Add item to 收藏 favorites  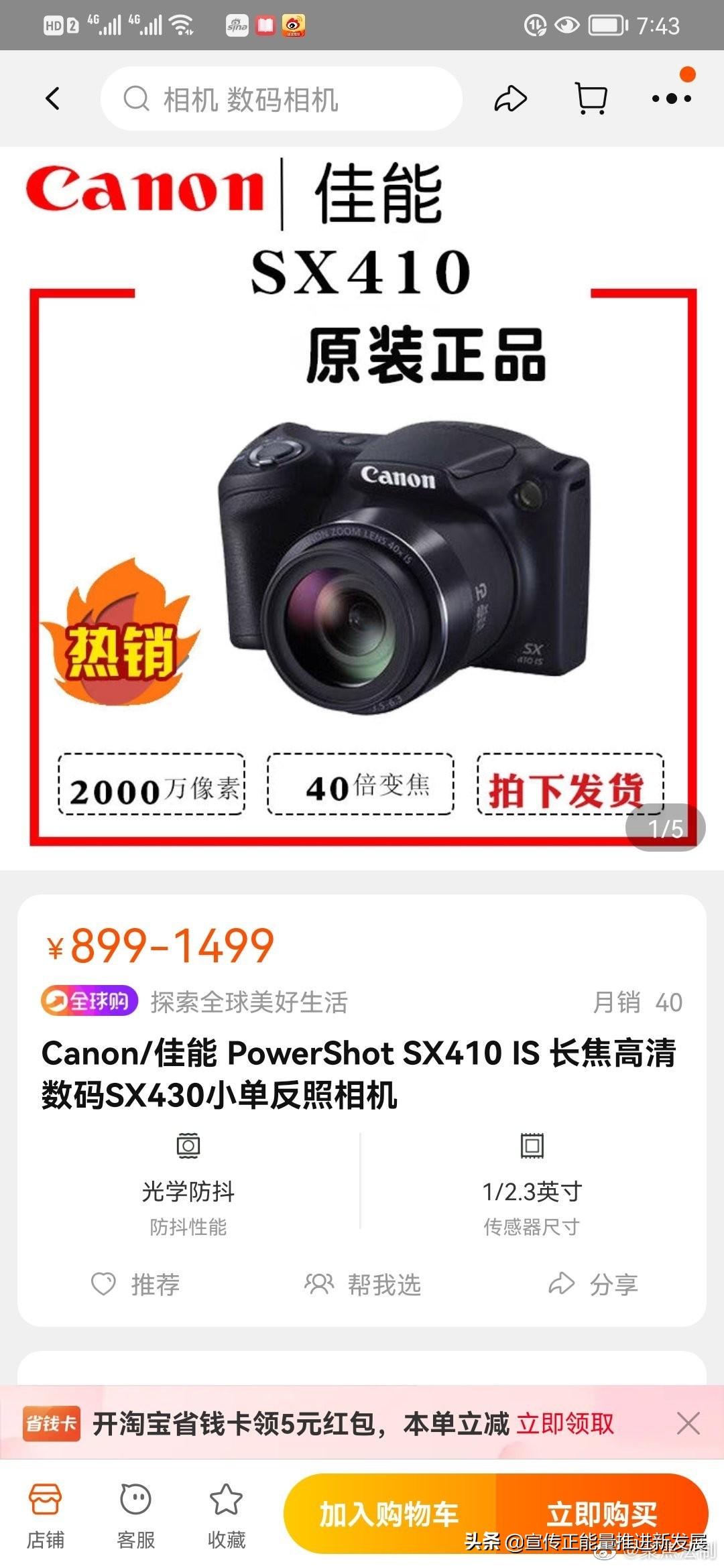[x=227, y=1516]
